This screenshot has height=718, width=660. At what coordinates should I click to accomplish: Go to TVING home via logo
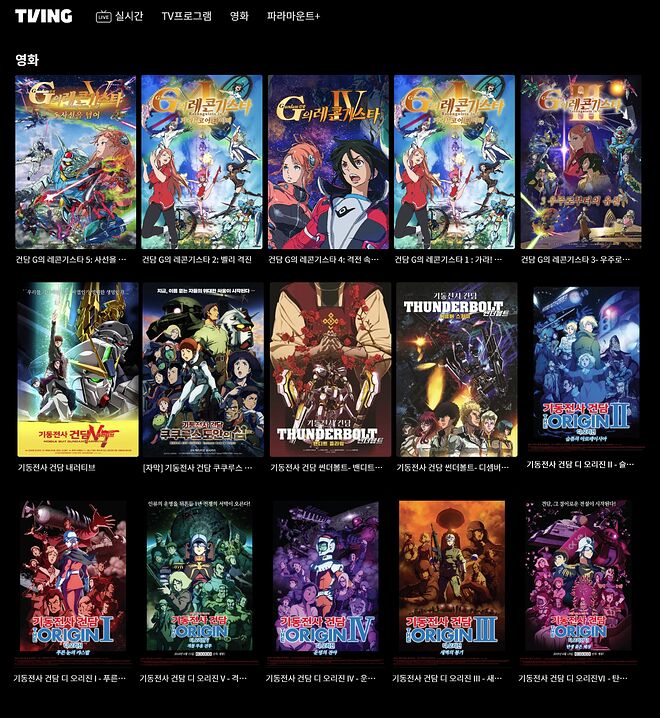43,16
